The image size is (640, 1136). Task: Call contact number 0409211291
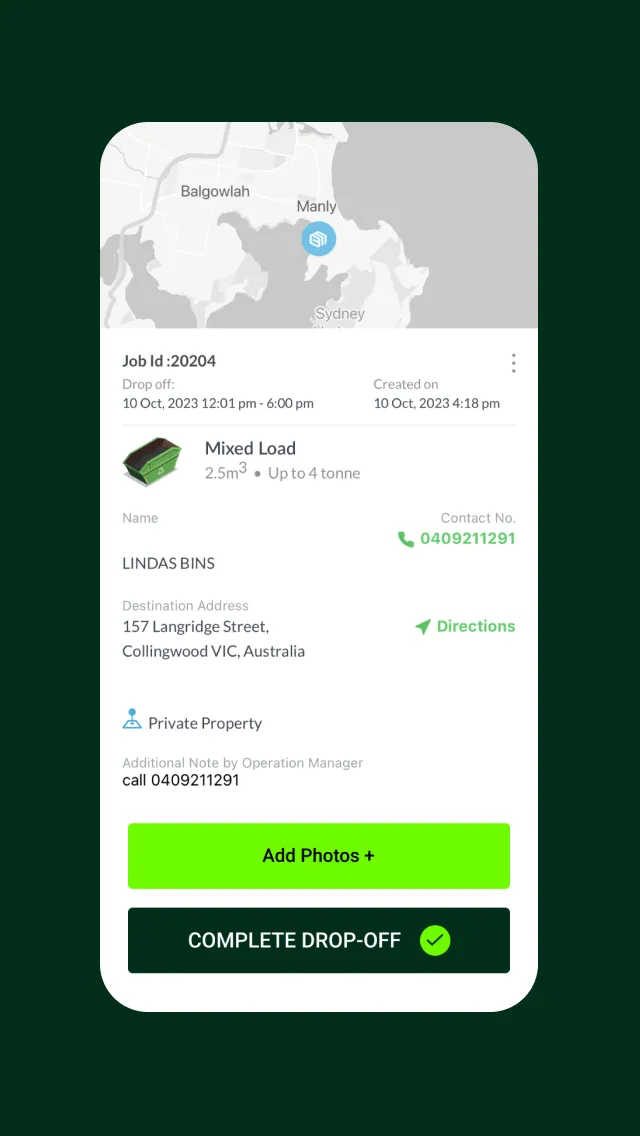[x=457, y=539]
